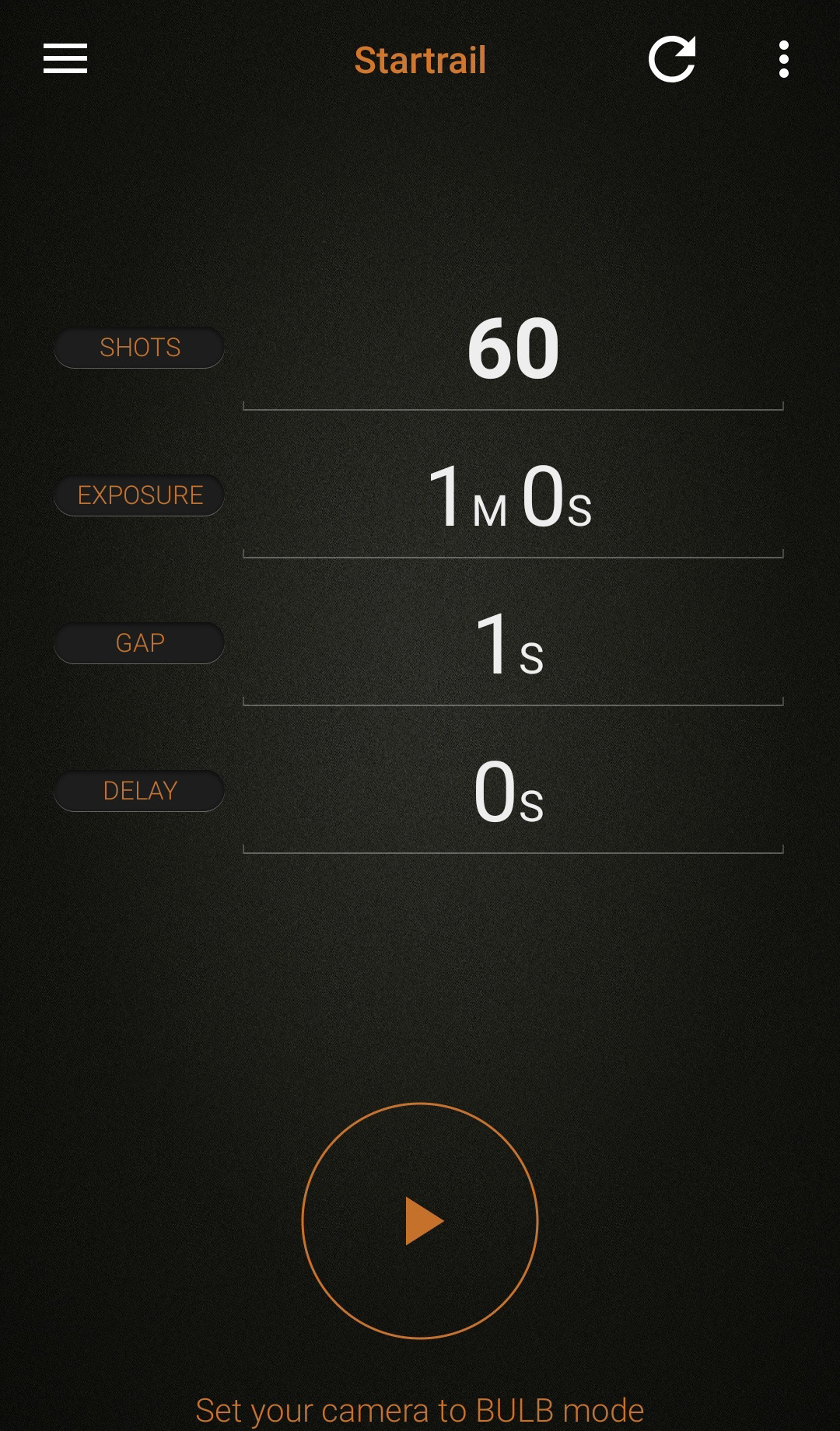The height and width of the screenshot is (1431, 840).
Task: Start the startrail sequence with play
Action: tap(420, 1221)
